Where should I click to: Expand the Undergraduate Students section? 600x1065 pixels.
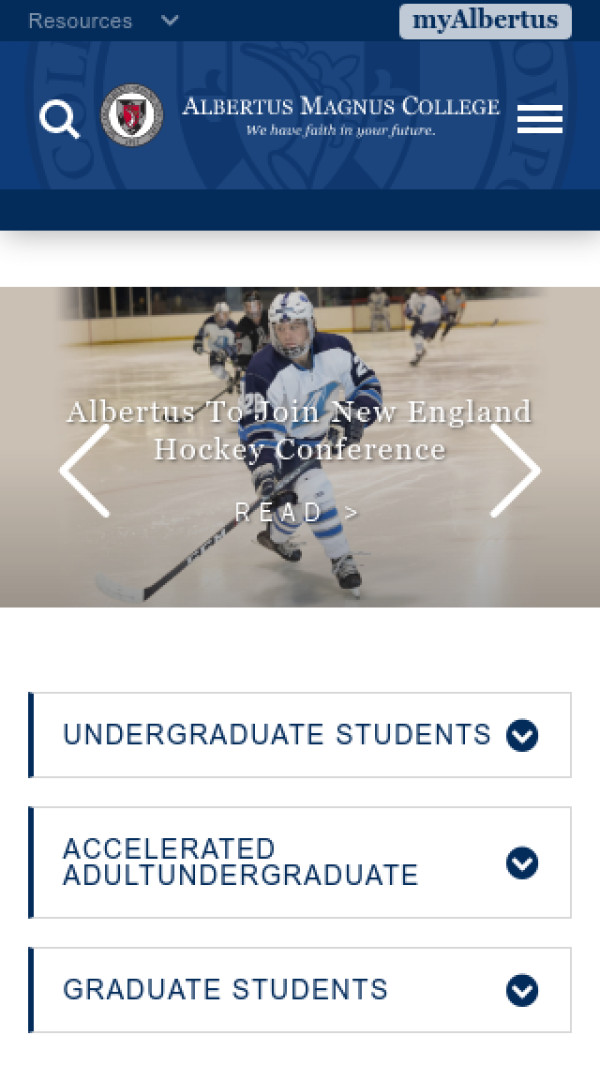522,736
